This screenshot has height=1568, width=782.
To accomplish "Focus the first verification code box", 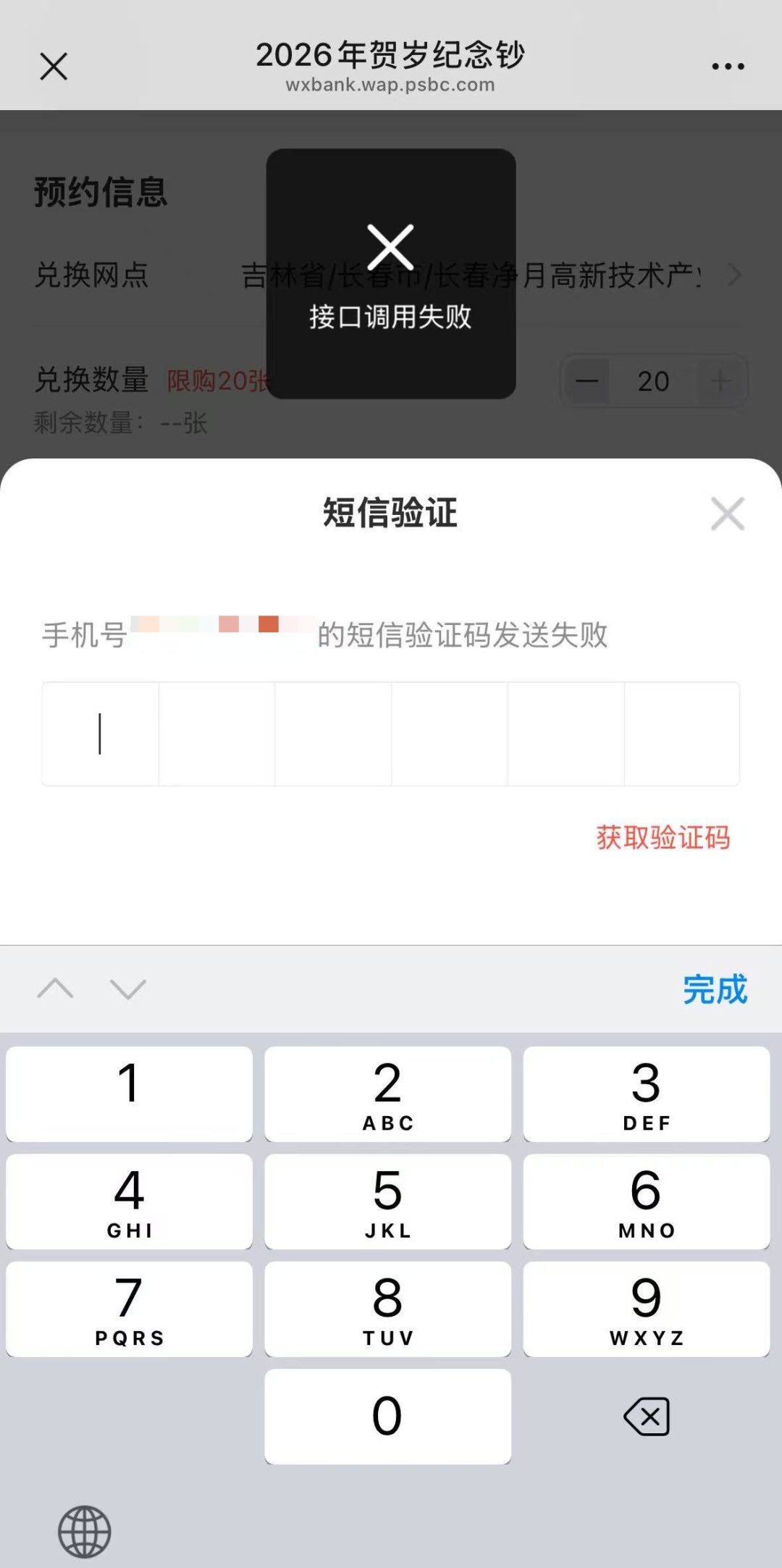I will (x=101, y=734).
